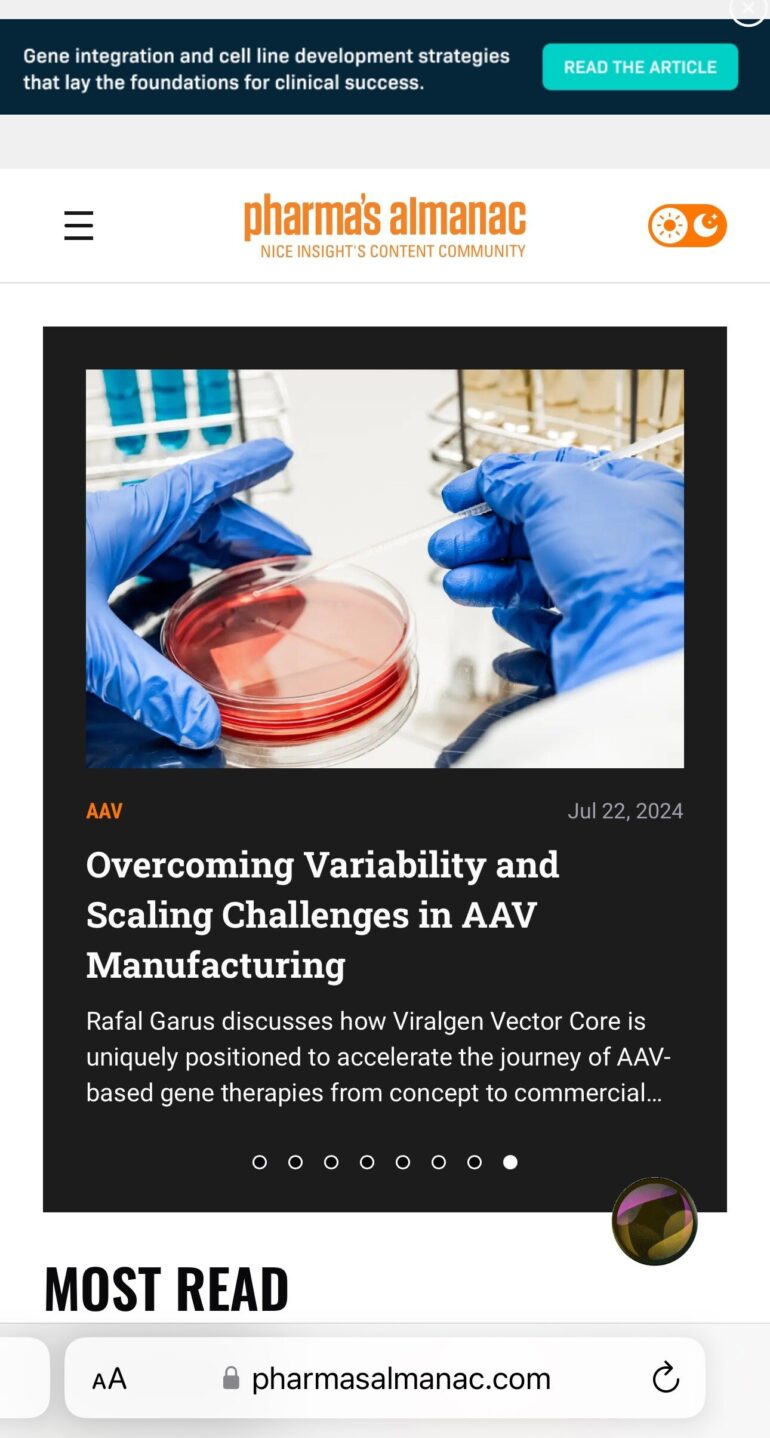Select the fourth carousel slide dot
The width and height of the screenshot is (770, 1438).
point(367,1162)
